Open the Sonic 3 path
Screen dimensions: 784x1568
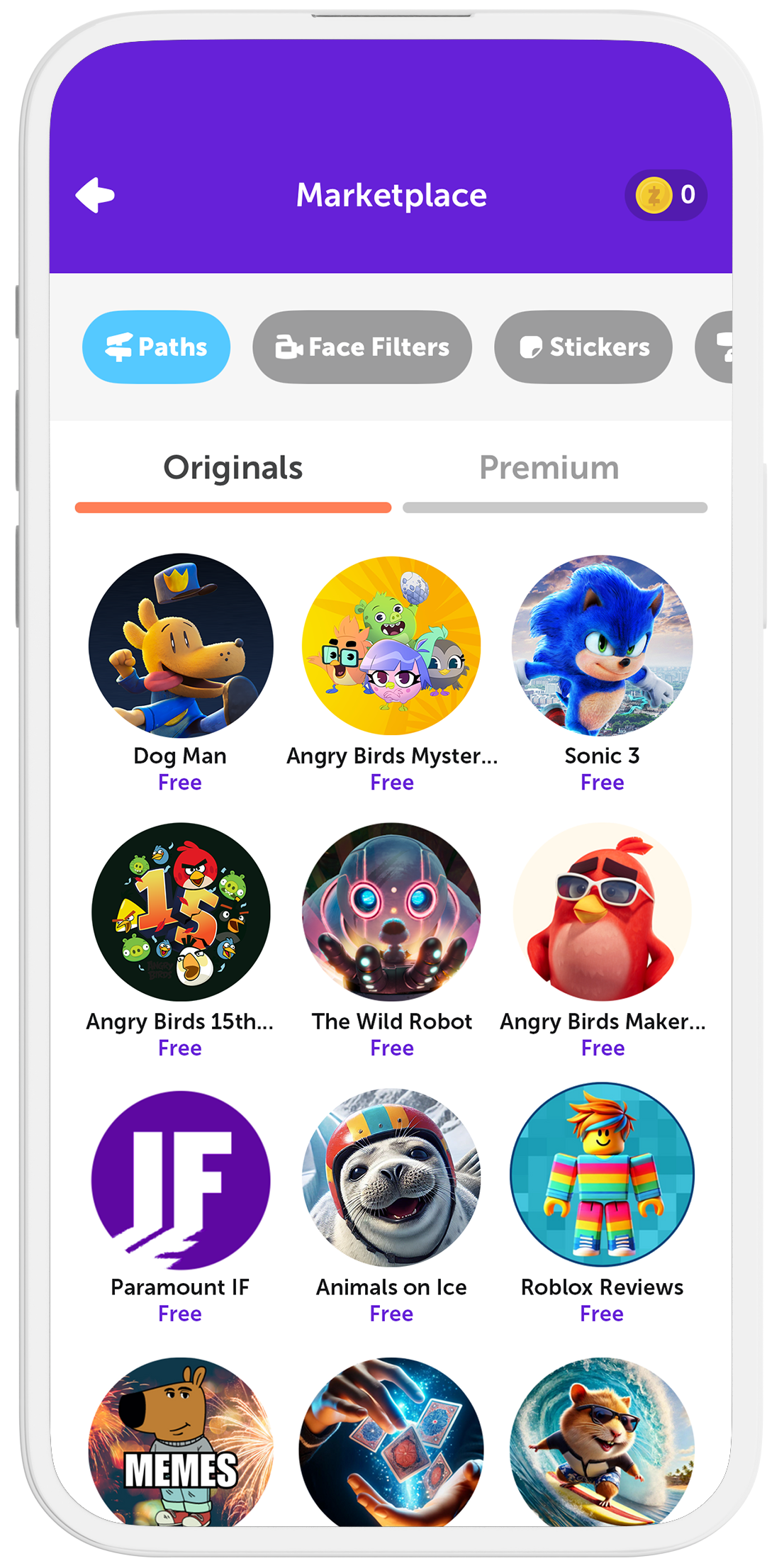tap(602, 646)
